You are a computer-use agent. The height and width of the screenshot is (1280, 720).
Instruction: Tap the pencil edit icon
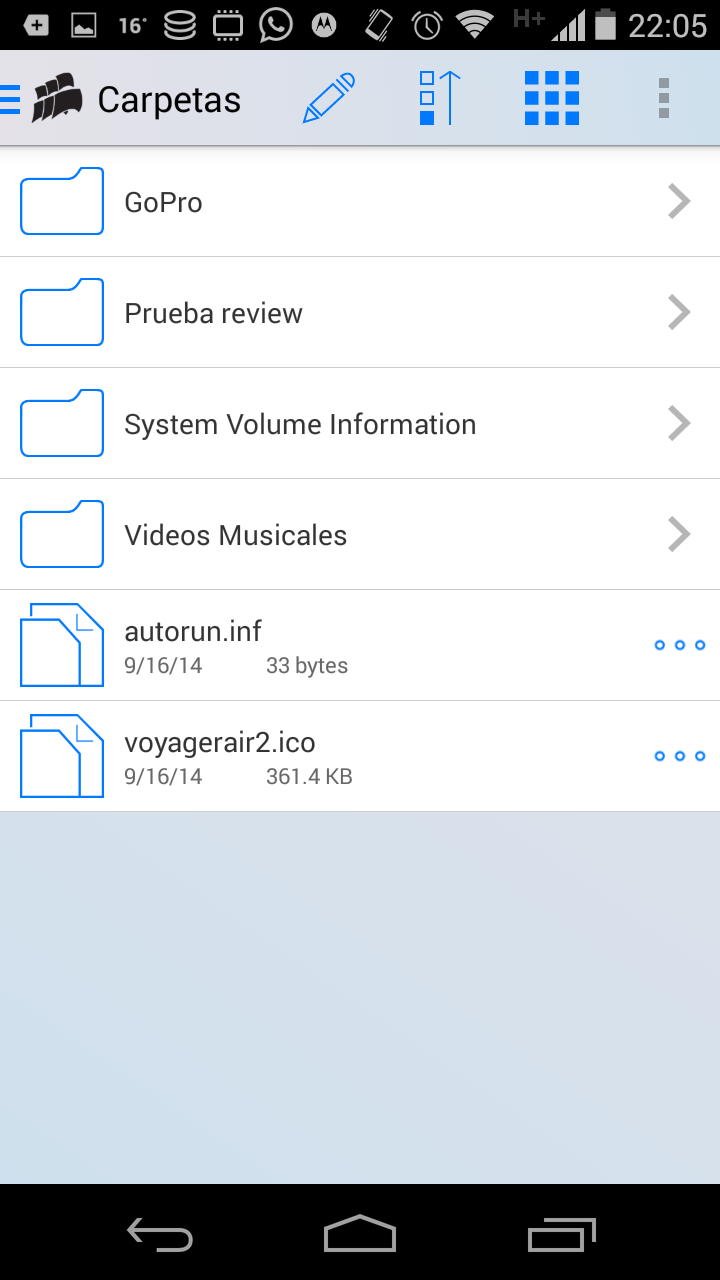tap(329, 98)
